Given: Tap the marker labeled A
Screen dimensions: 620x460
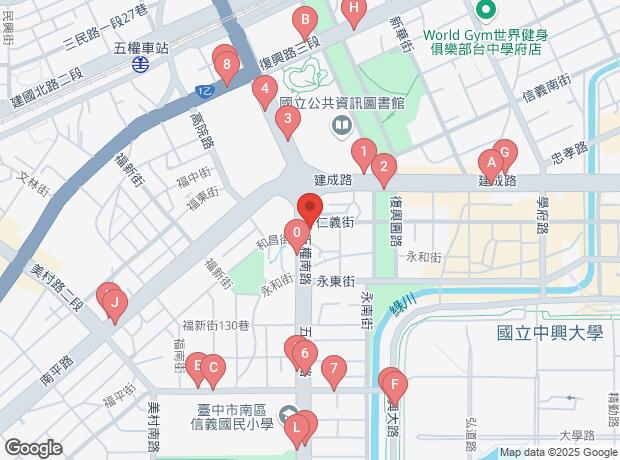Looking at the screenshot, I should click(x=490, y=162).
